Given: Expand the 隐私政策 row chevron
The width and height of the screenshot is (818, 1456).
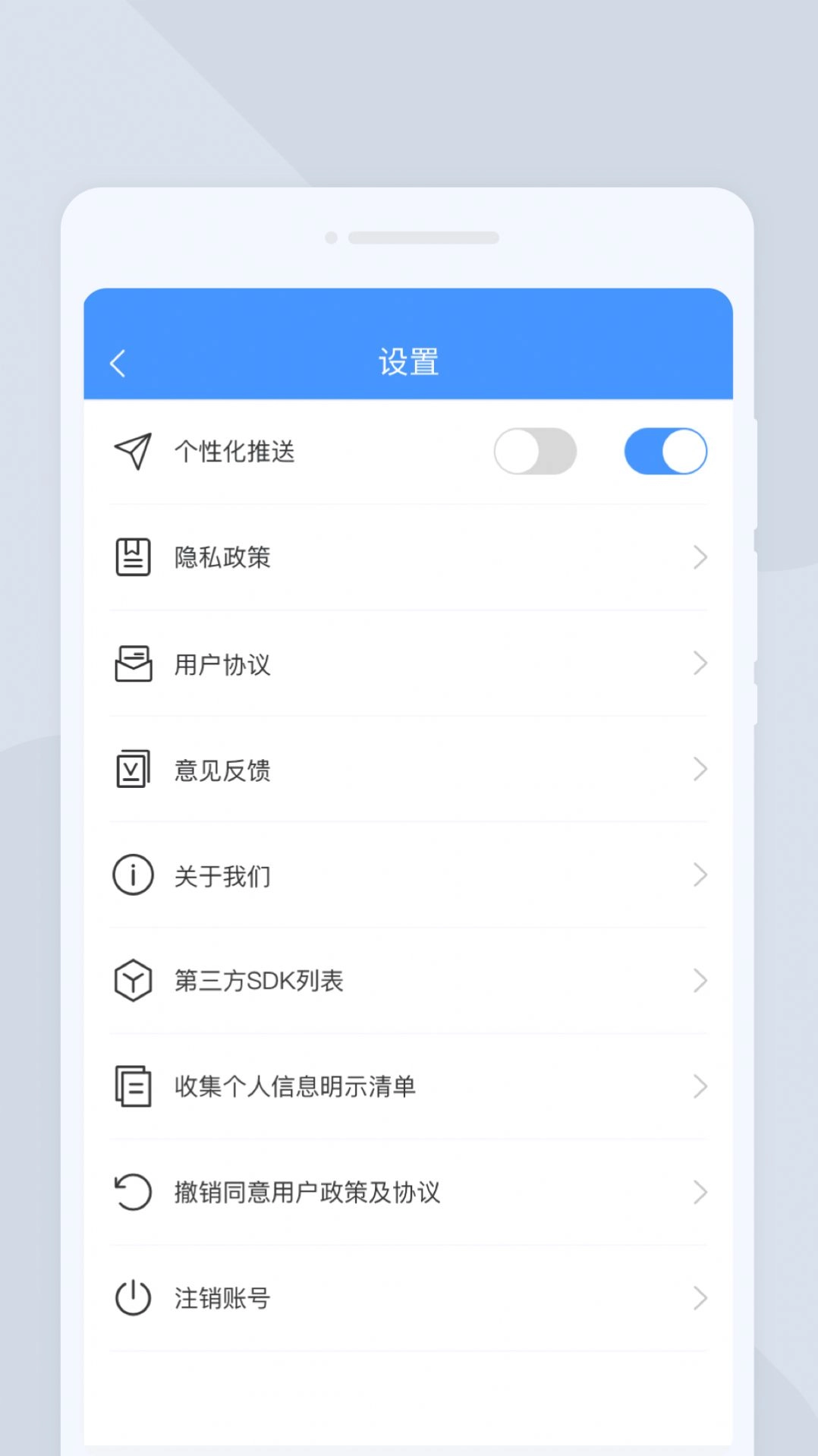Looking at the screenshot, I should (x=700, y=556).
